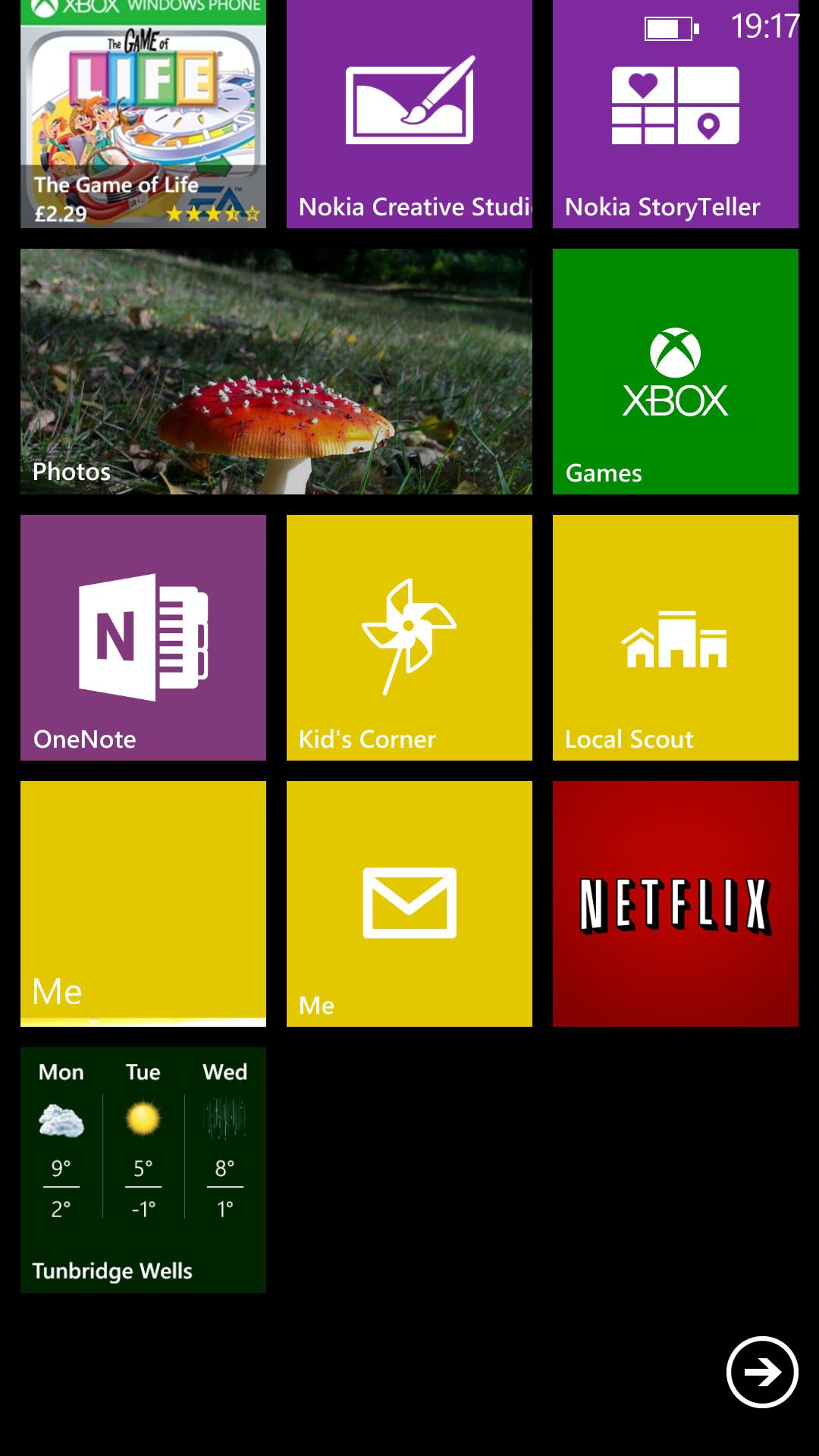The height and width of the screenshot is (1456, 819).
Task: Open Kid's Corner
Action: point(409,637)
